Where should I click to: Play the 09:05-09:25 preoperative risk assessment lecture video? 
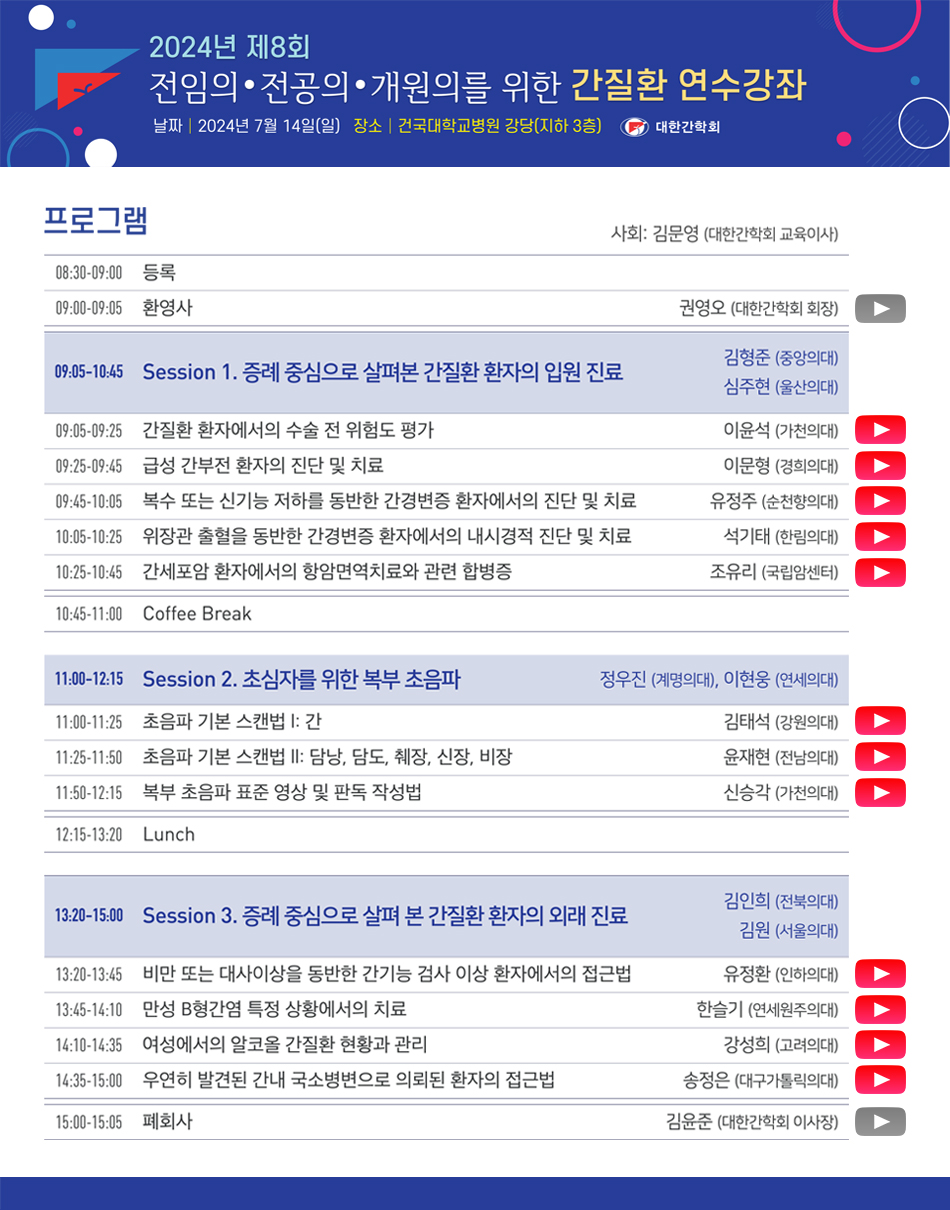(880, 430)
